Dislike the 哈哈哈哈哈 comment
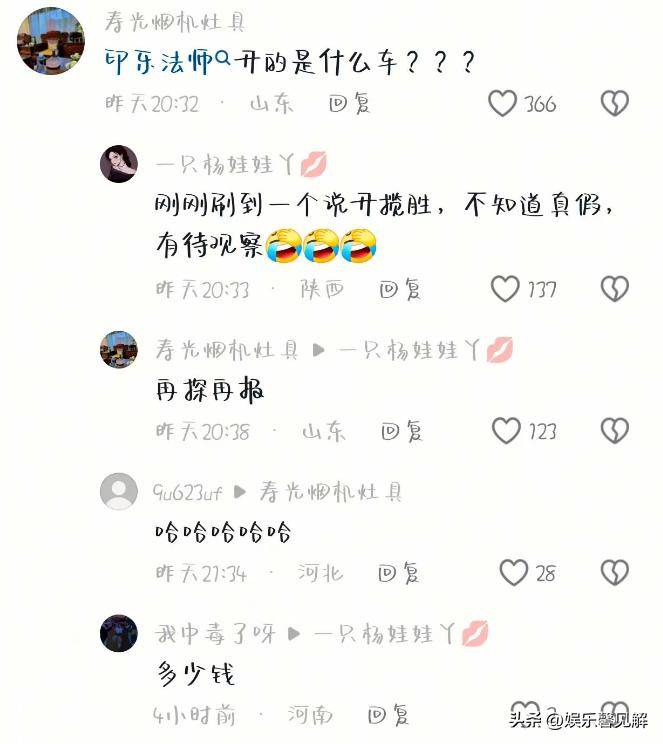663x744 pixels. point(614,572)
